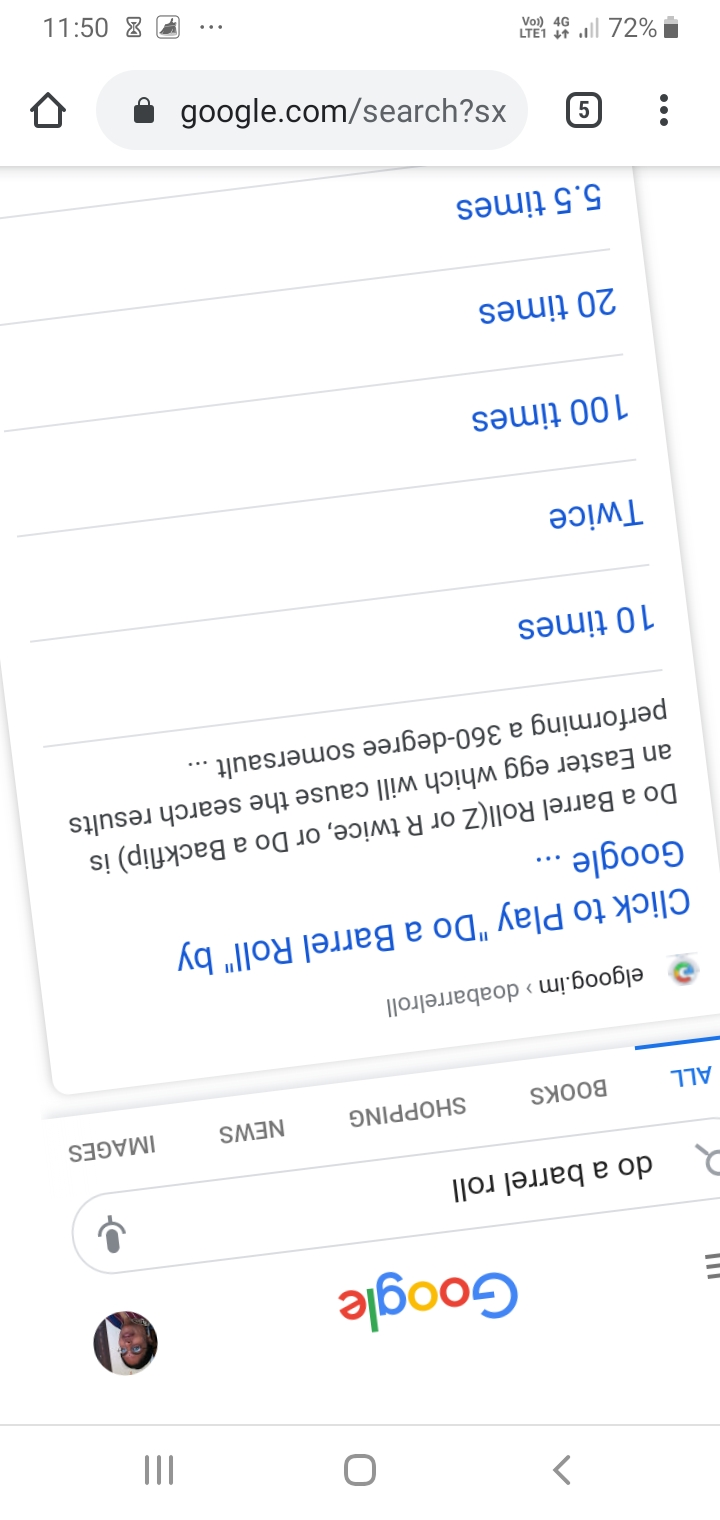
Task: Tap the URL address bar
Action: point(311,110)
